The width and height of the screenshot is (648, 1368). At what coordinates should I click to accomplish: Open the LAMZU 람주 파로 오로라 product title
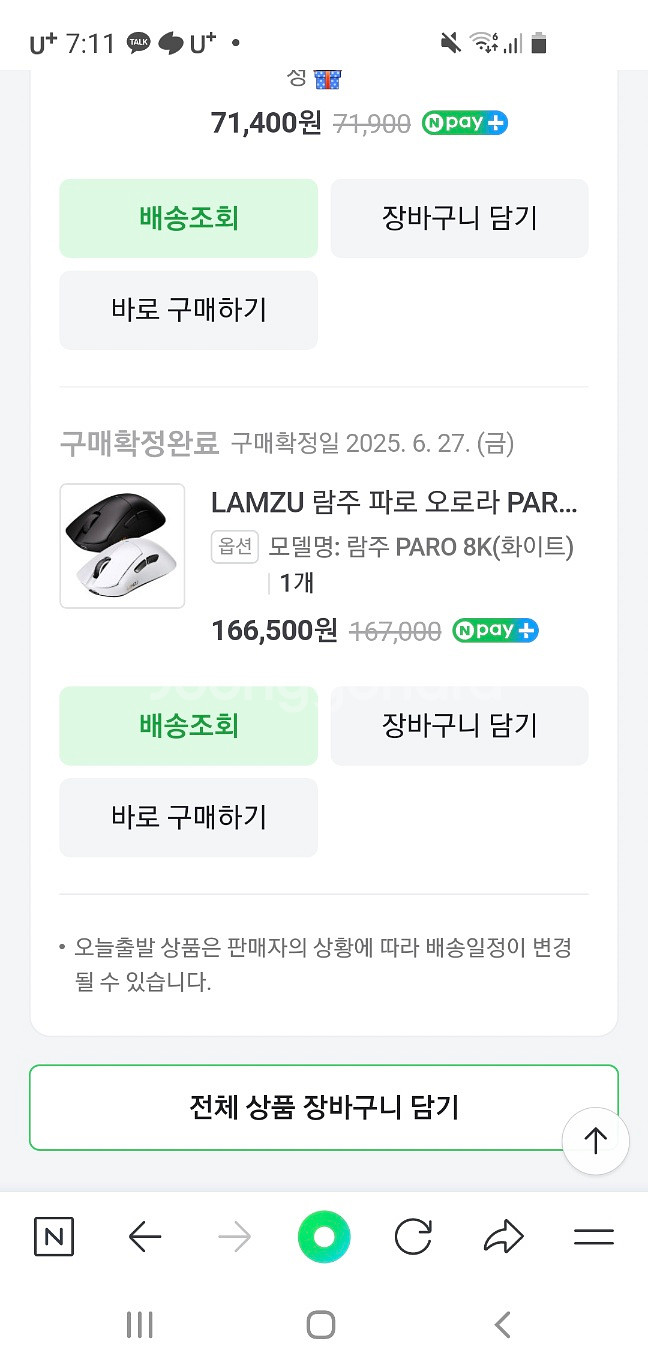point(394,501)
